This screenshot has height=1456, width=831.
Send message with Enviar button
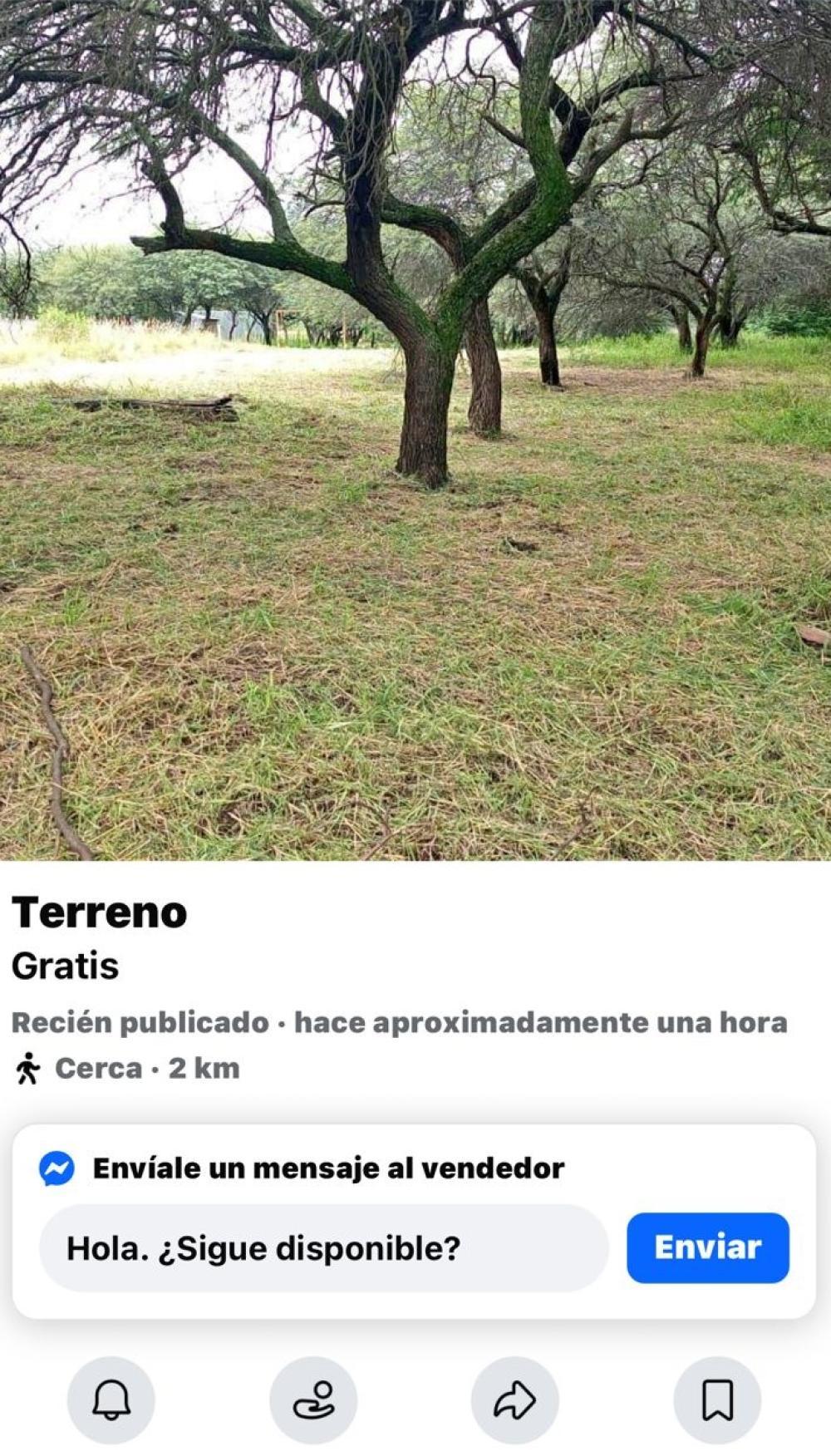click(707, 1247)
